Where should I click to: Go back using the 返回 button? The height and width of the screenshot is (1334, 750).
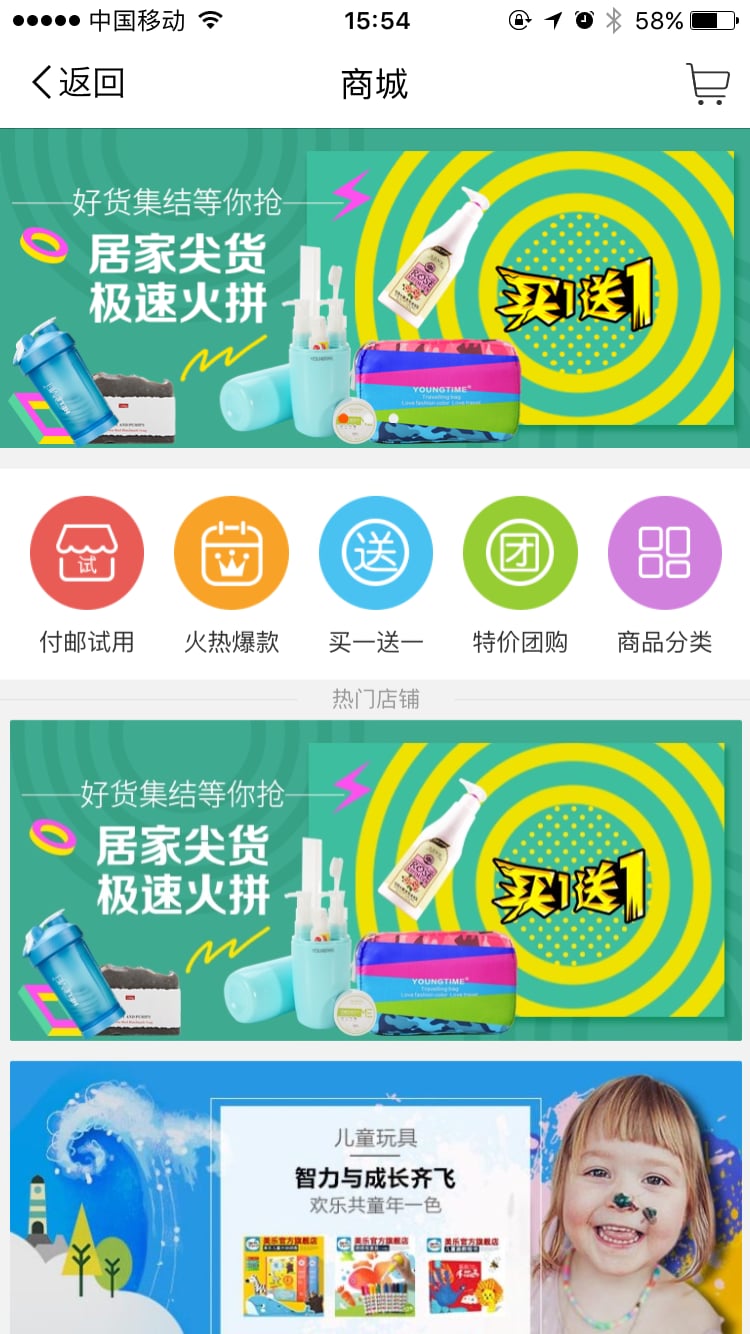coord(78,83)
